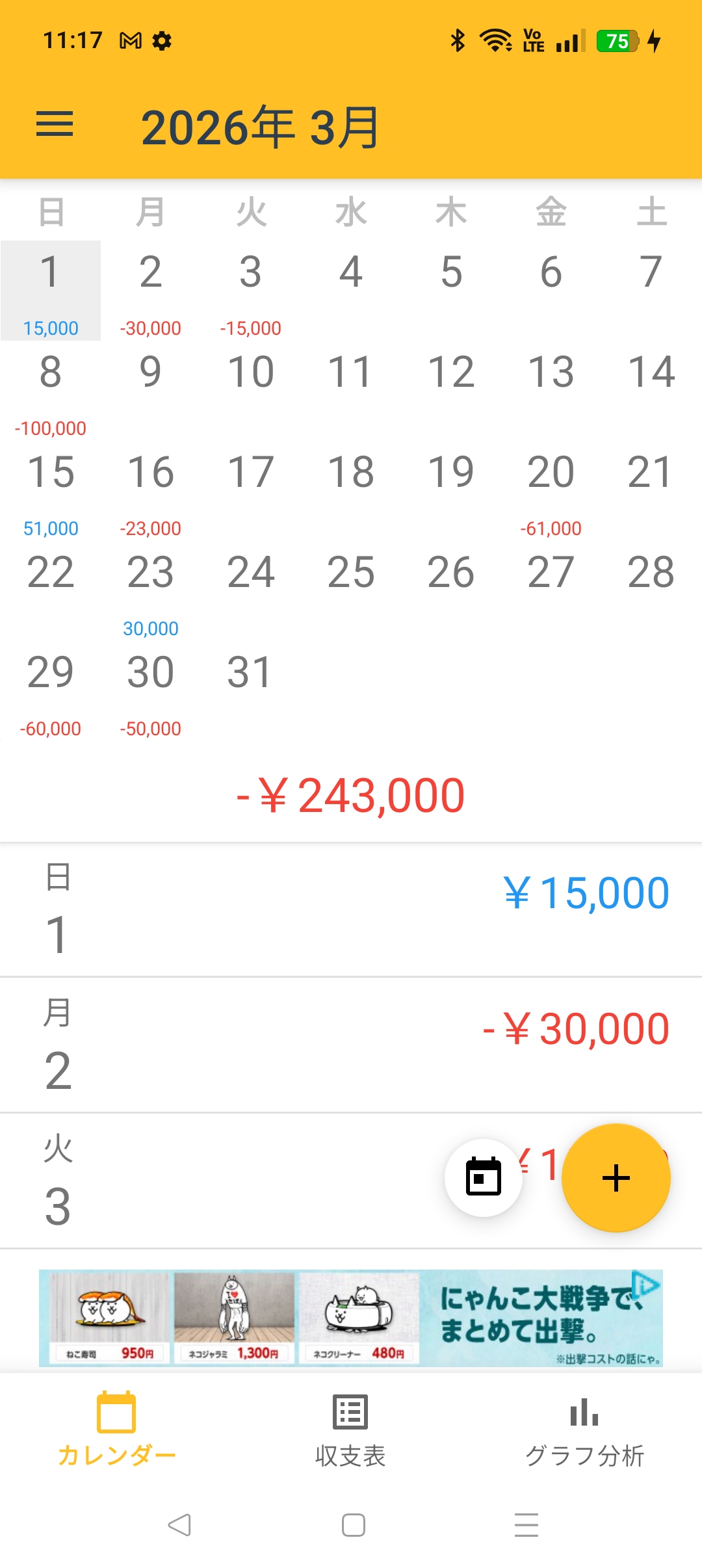Add a new entry with the plus button

616,1177
